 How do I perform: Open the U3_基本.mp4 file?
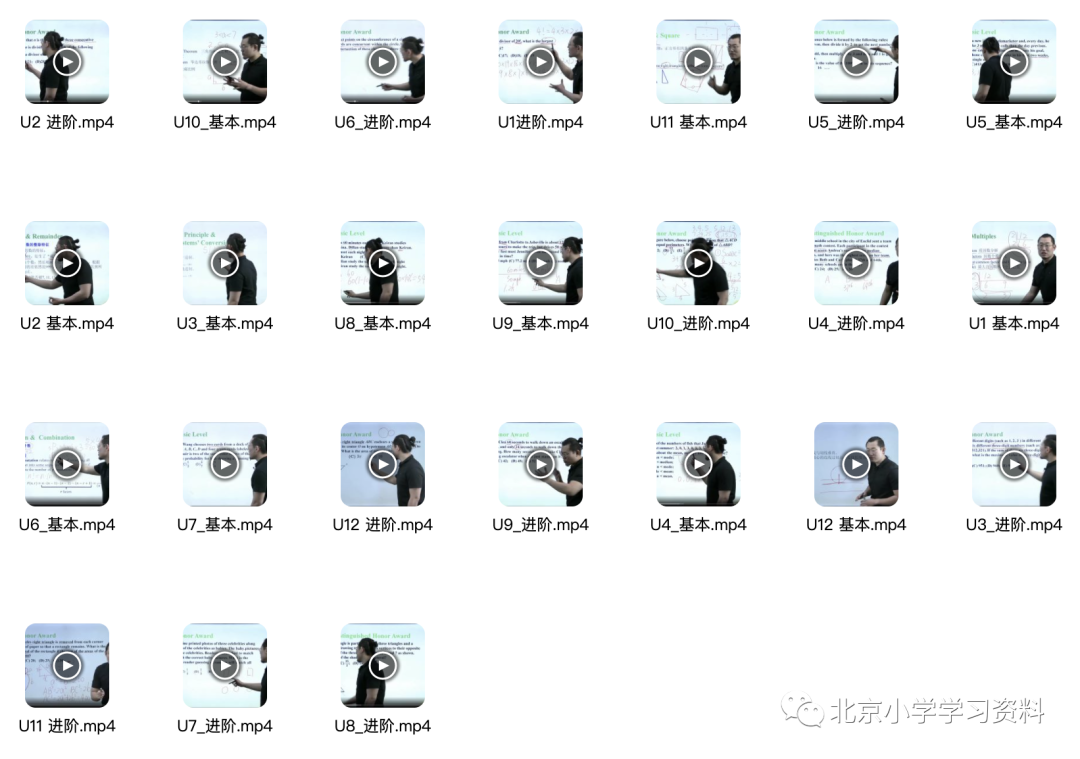click(x=225, y=263)
